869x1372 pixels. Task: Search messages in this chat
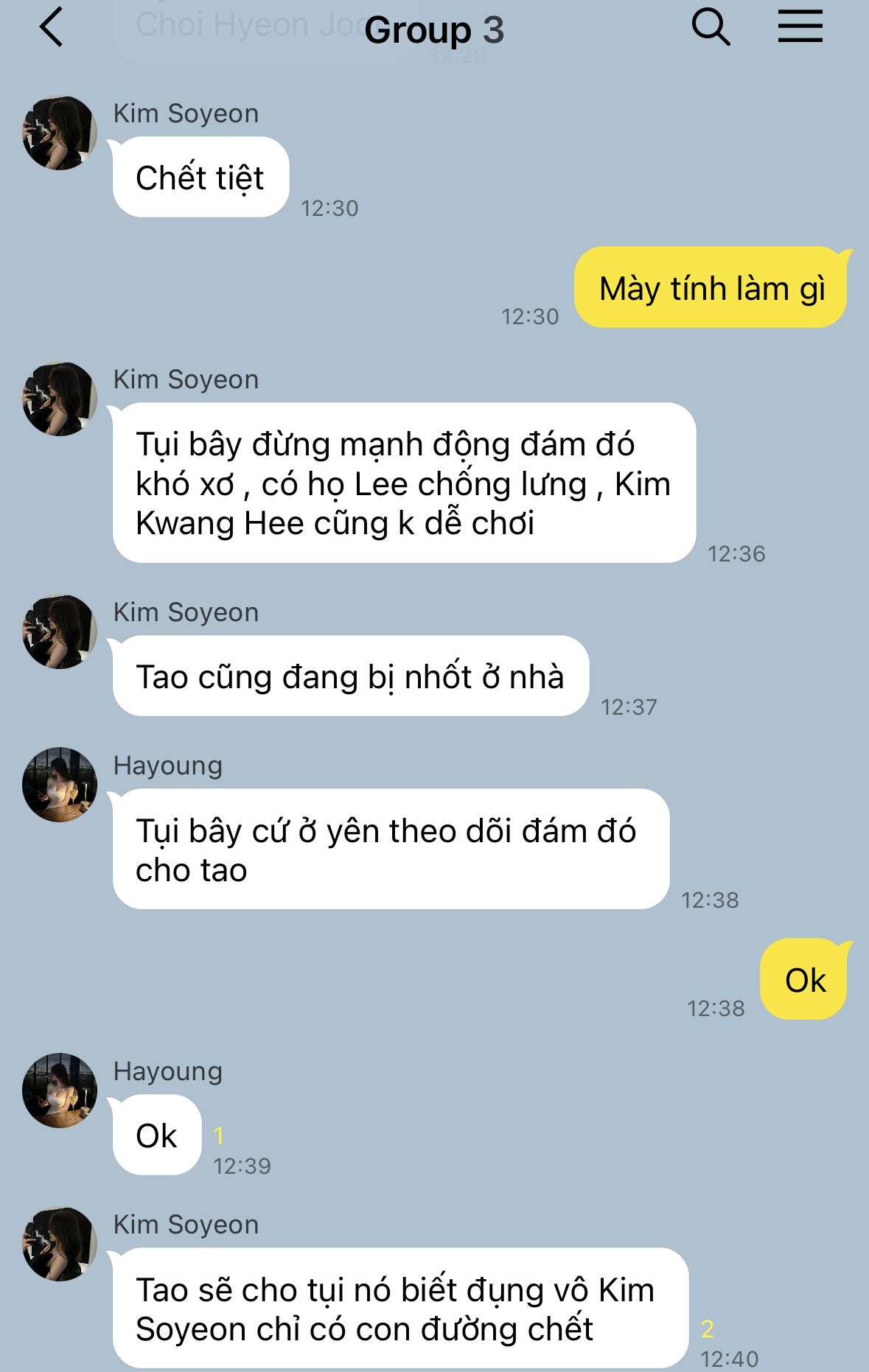click(711, 29)
